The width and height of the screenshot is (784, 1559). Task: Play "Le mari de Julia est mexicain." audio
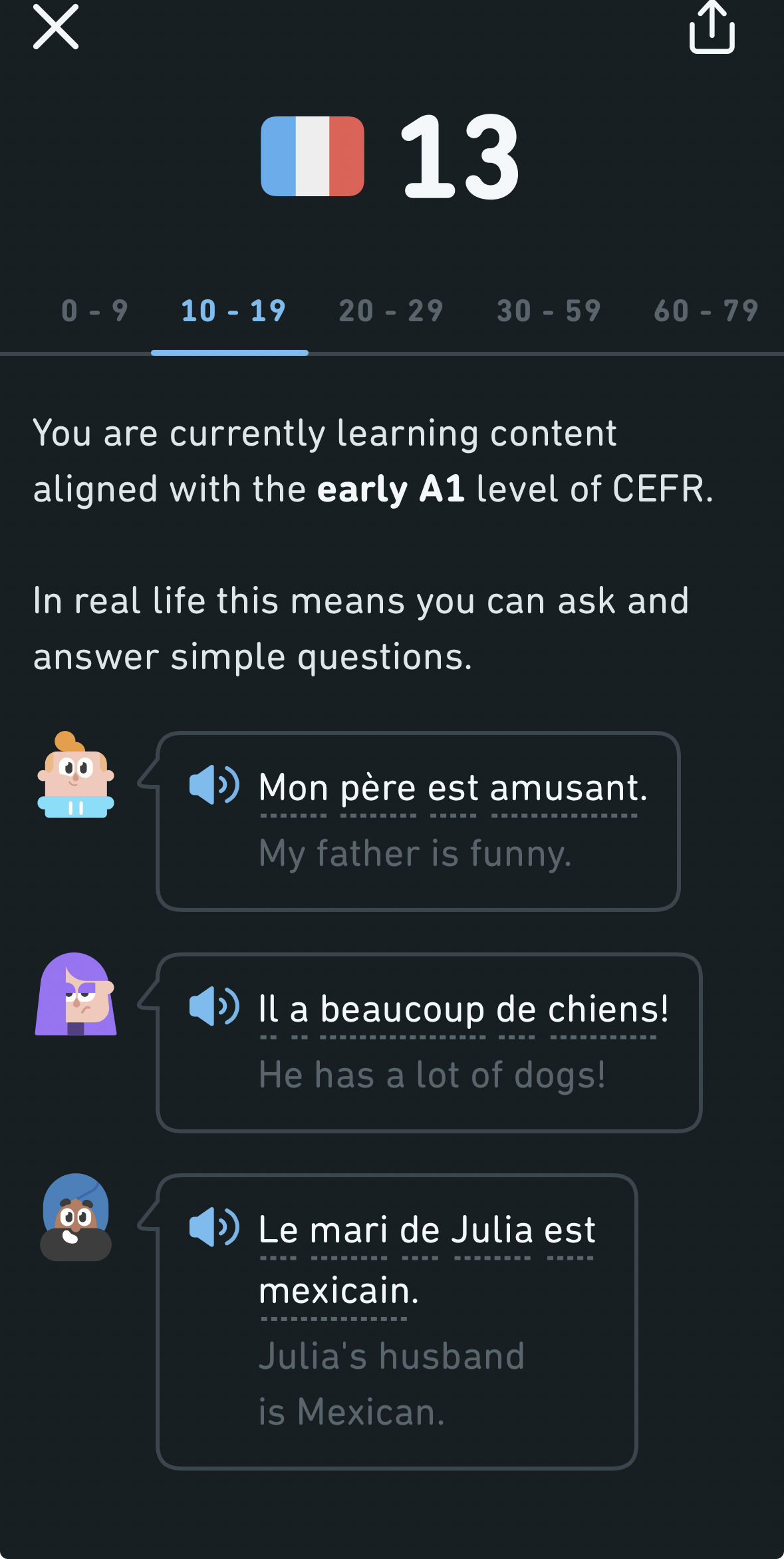click(x=213, y=1227)
